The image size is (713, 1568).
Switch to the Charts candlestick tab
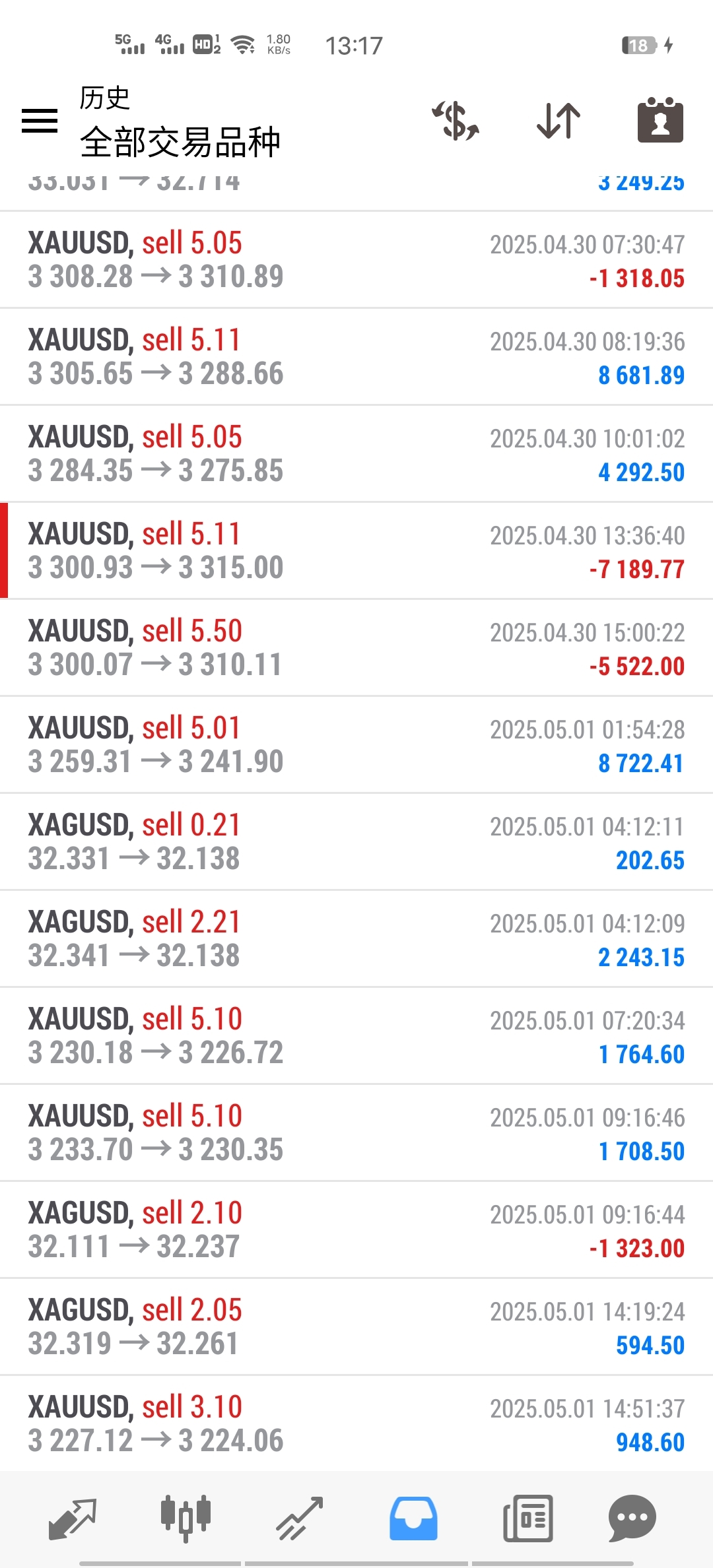pyautogui.click(x=186, y=1519)
